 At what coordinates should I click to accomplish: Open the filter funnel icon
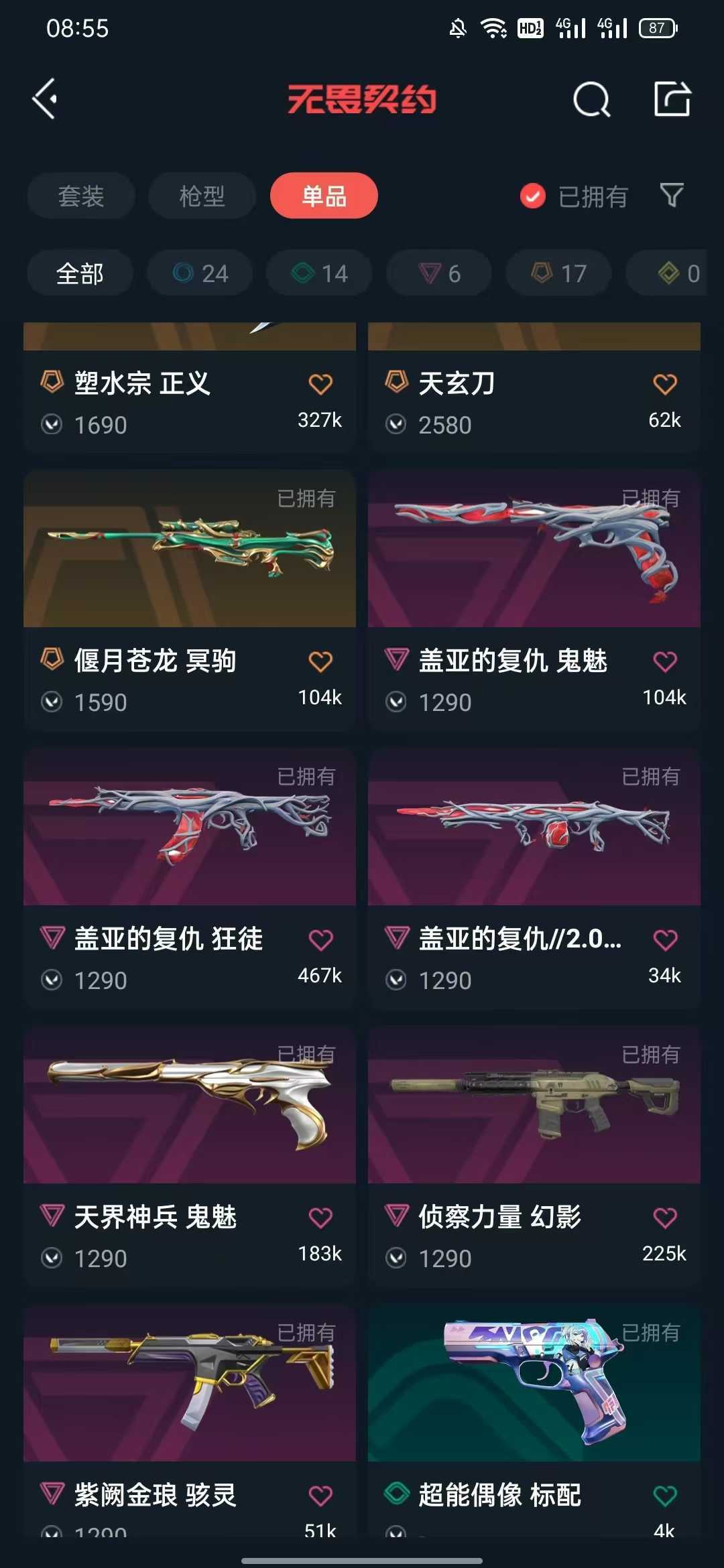coord(672,196)
